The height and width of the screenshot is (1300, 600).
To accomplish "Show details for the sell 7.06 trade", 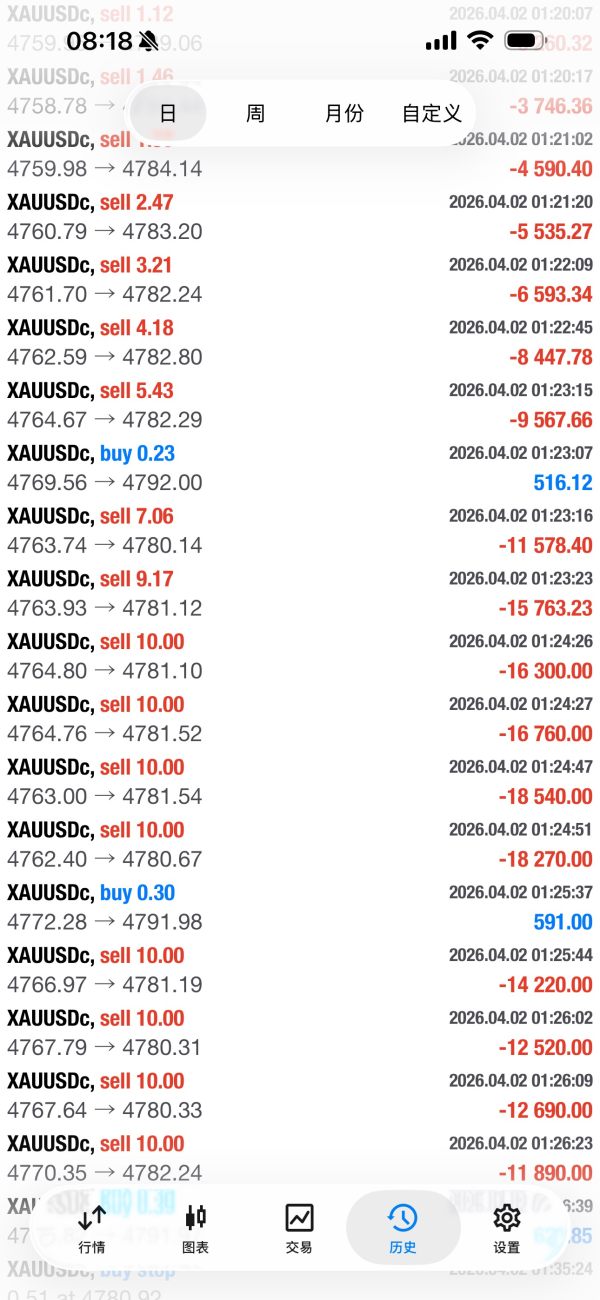I will (300, 531).
